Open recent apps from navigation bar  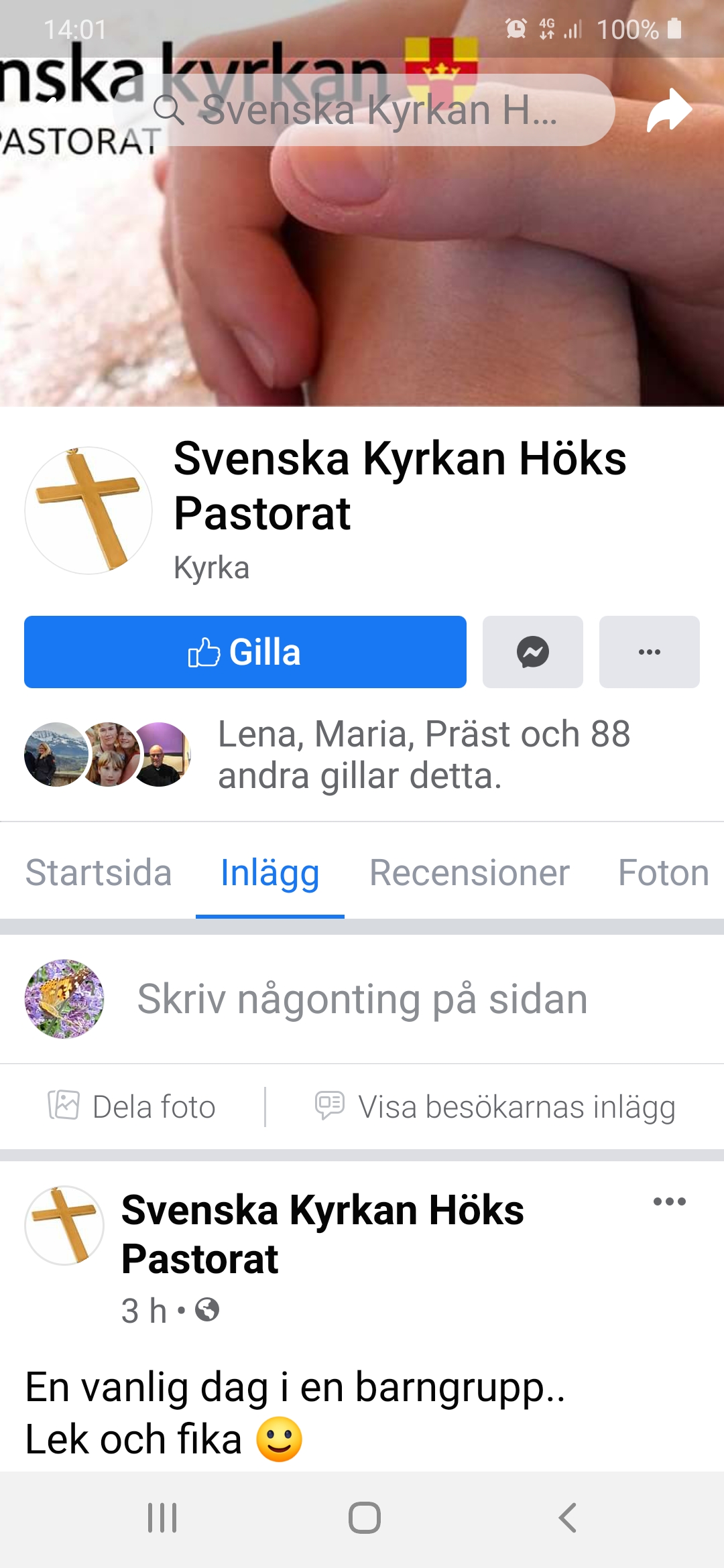[x=162, y=1518]
